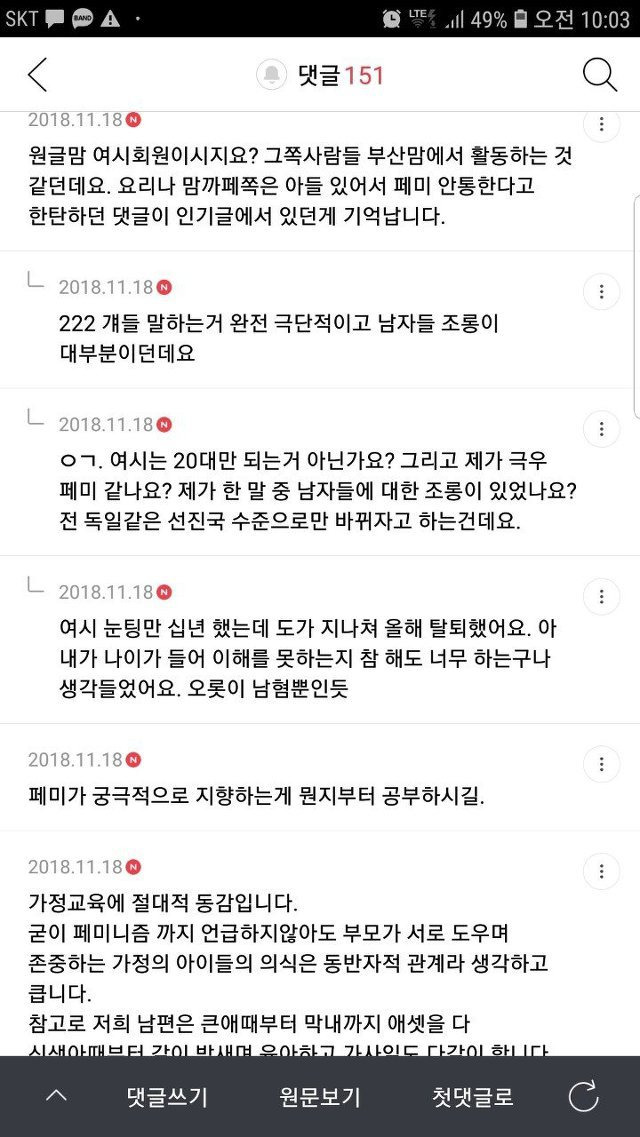The image size is (640, 1137).
Task: Tap the up-arrow at bottom left
Action: point(56,1096)
